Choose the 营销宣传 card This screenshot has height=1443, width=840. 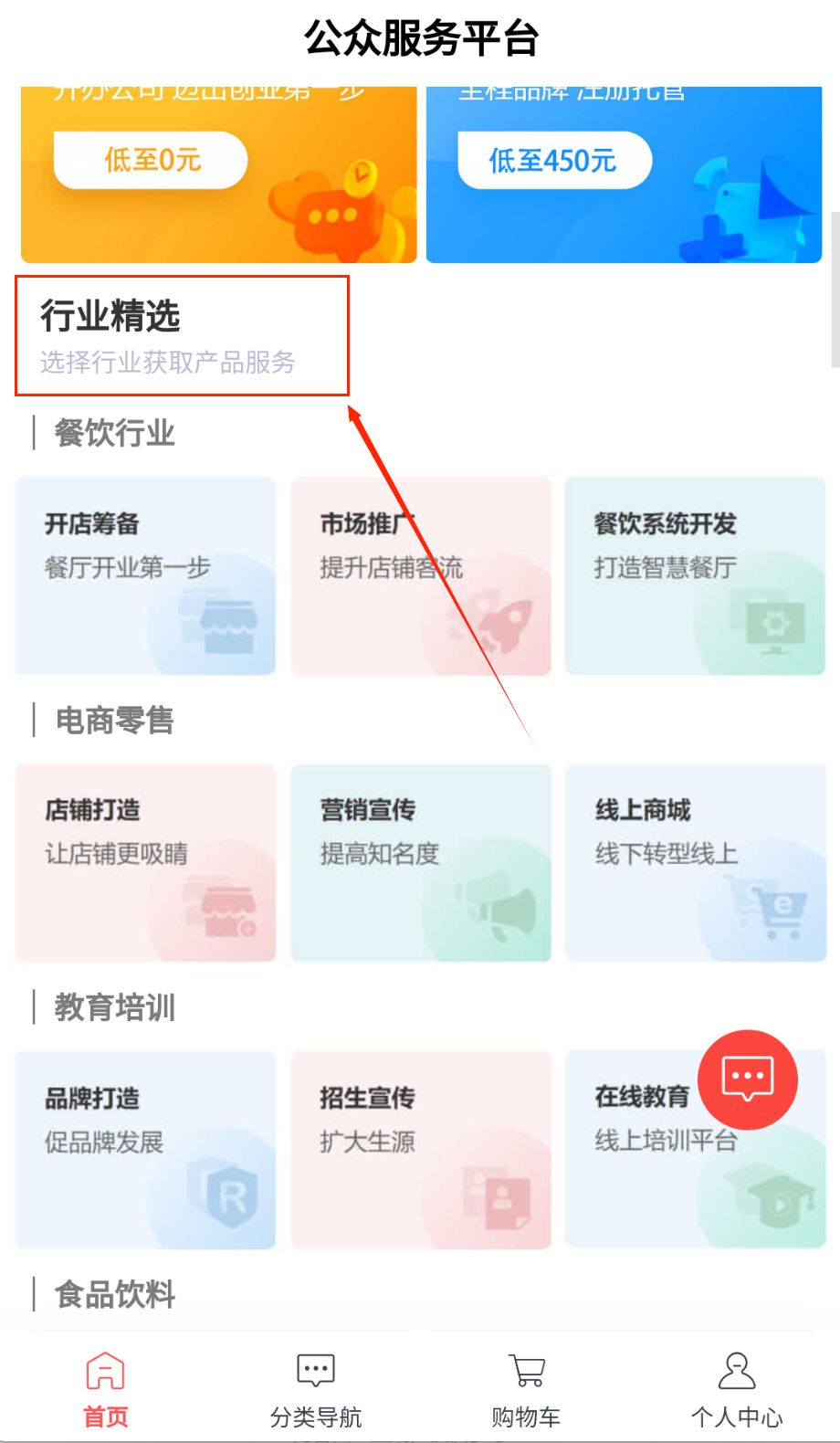421,862
